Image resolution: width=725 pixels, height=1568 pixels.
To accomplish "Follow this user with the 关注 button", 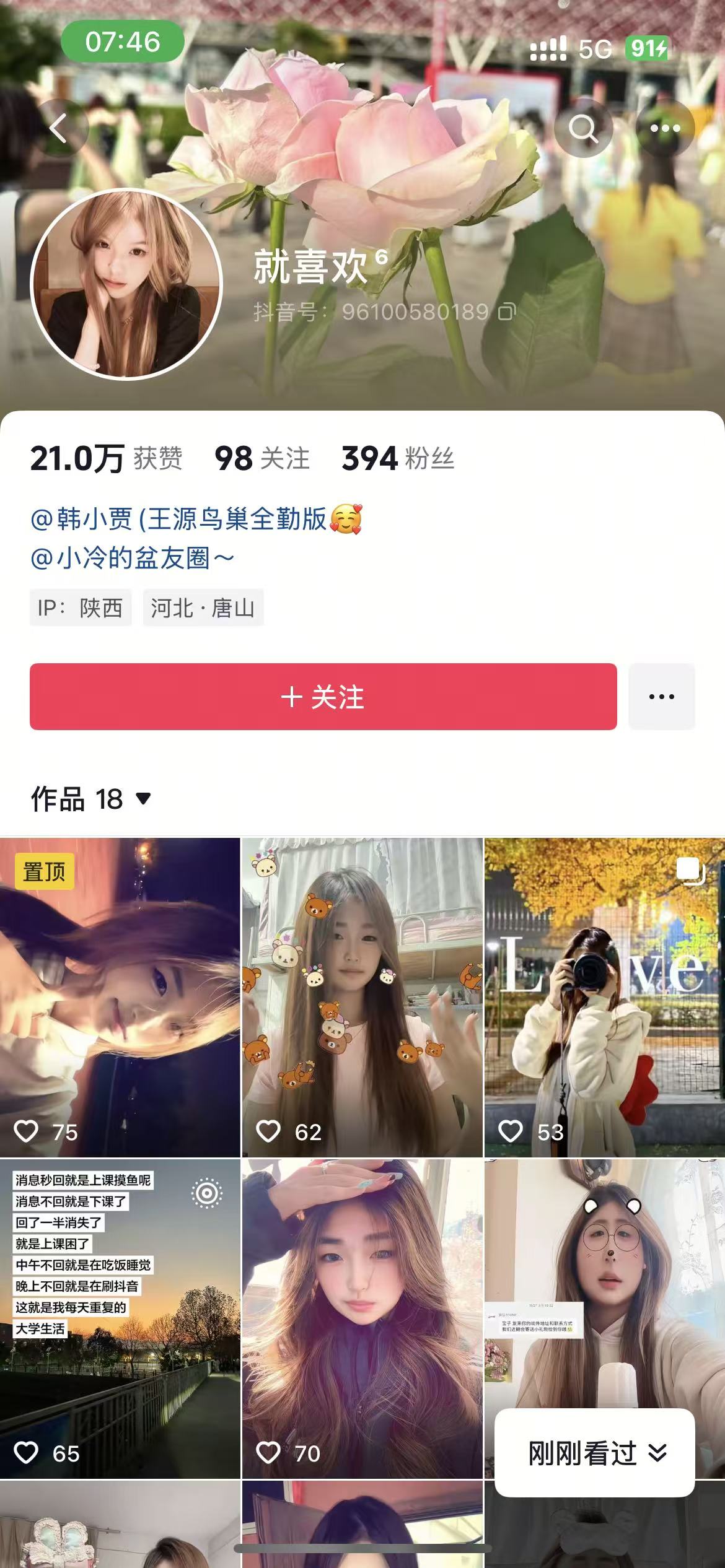I will 323,697.
